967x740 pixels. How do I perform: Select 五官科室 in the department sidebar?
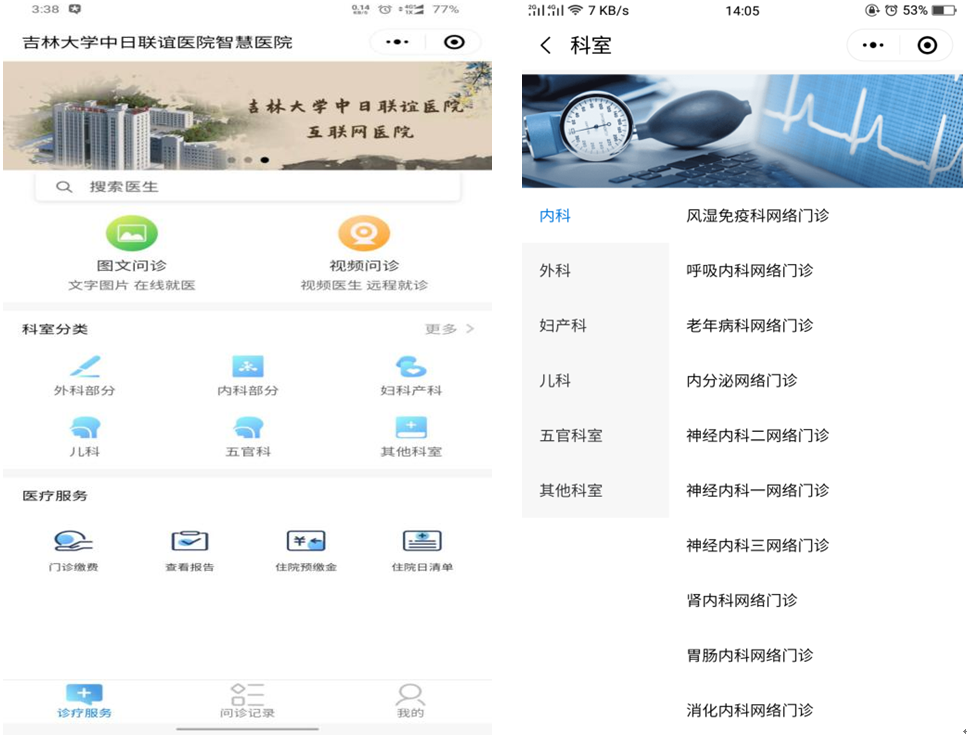pyautogui.click(x=571, y=435)
